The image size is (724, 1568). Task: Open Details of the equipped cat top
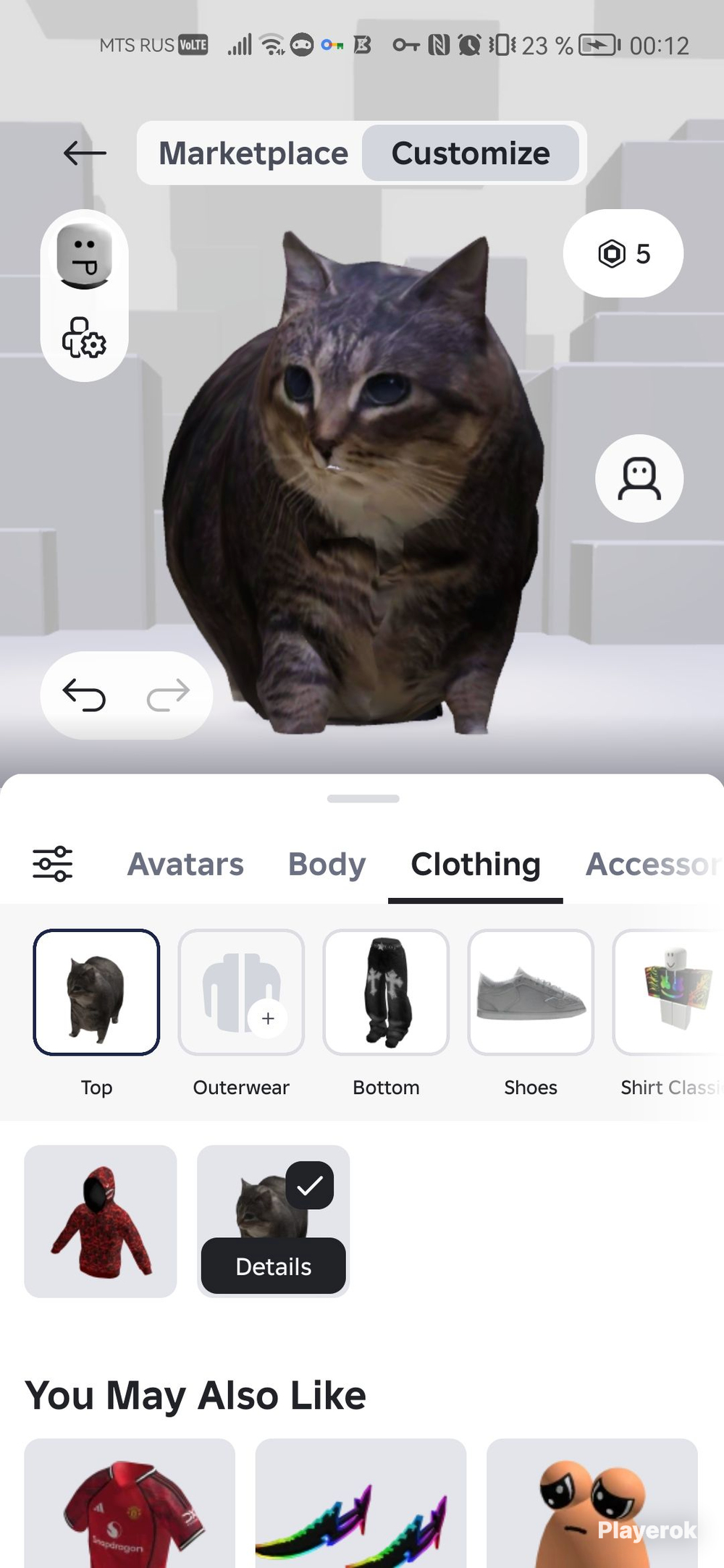click(x=273, y=1266)
